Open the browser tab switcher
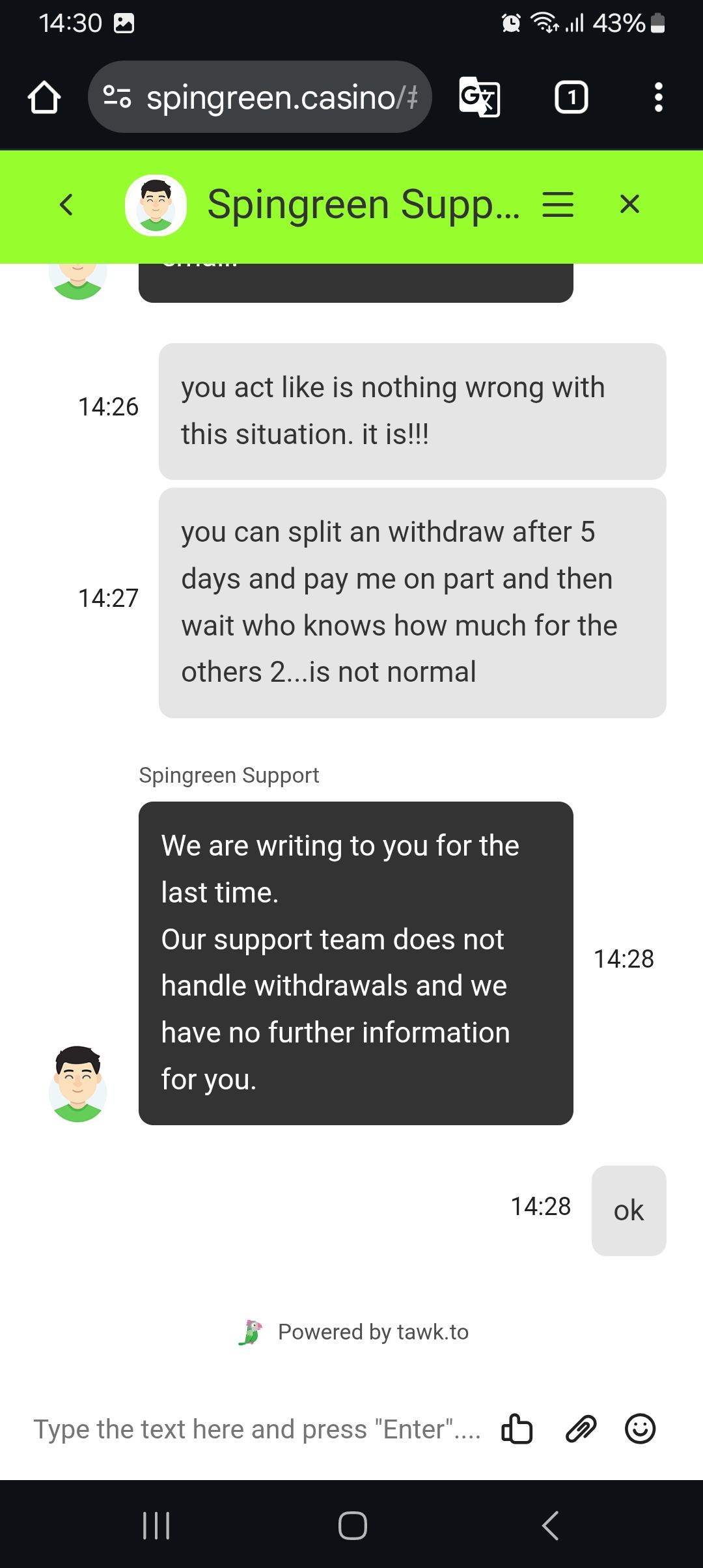 [571, 98]
